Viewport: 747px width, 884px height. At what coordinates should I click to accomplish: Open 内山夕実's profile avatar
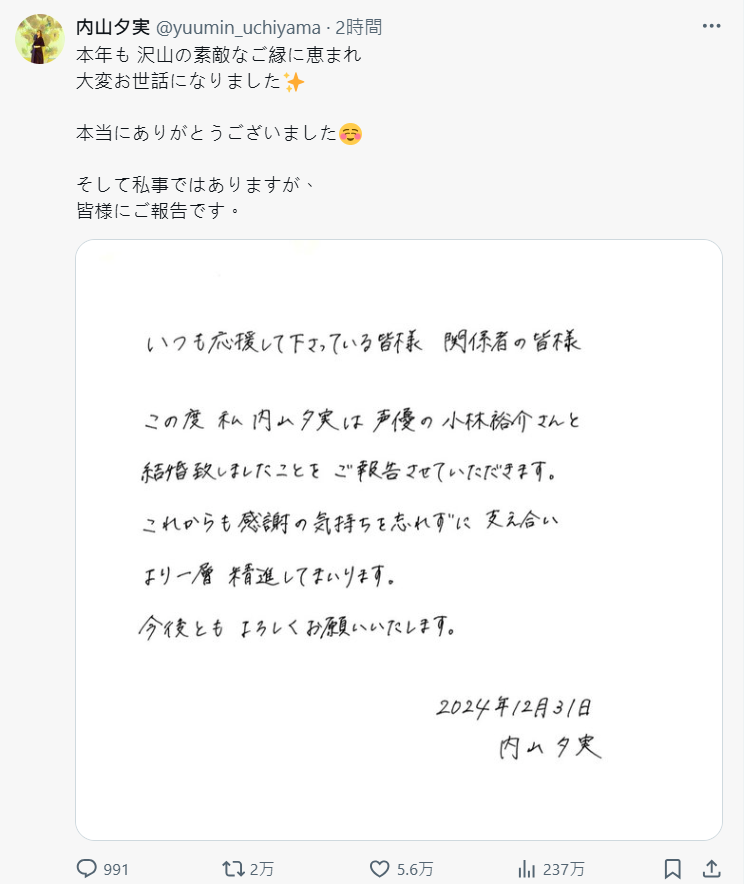40,40
